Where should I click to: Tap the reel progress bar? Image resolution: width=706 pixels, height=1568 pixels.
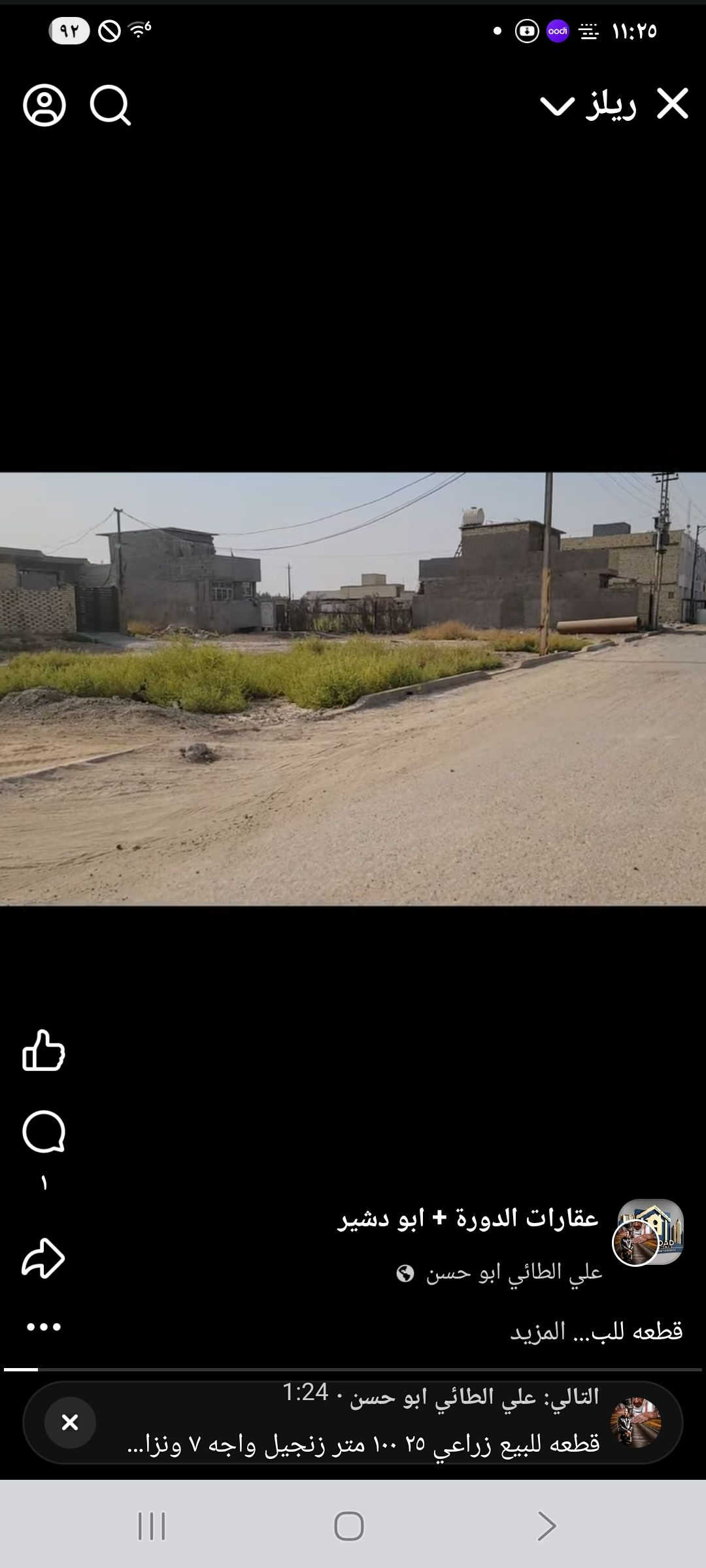click(x=353, y=1369)
